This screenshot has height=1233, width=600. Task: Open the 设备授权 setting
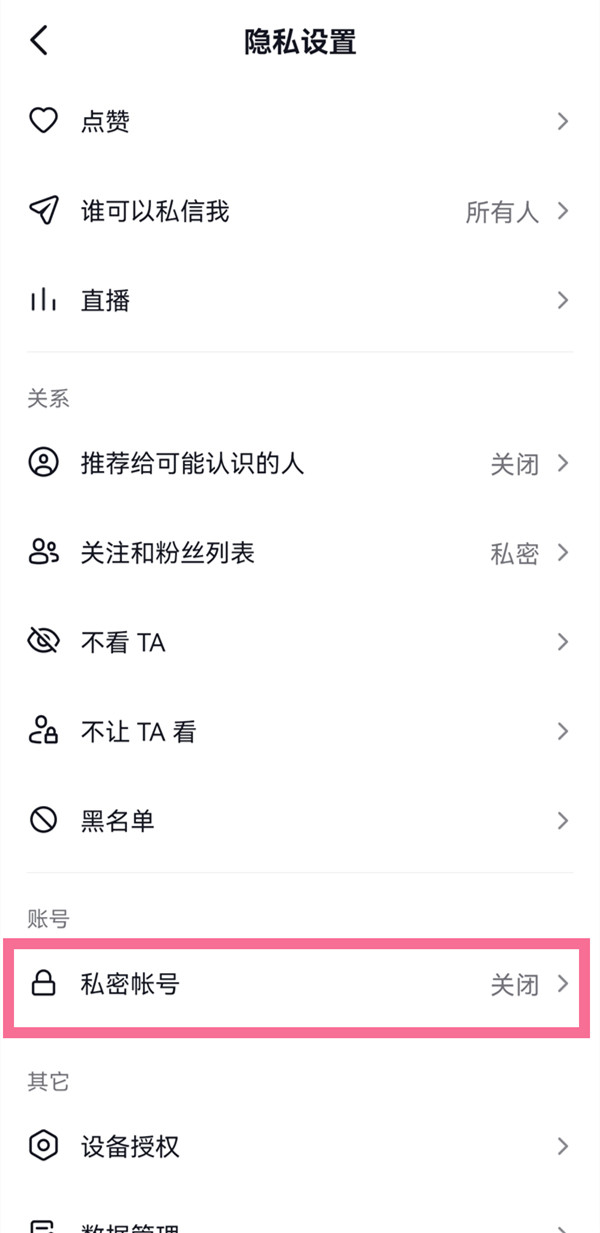point(300,1146)
